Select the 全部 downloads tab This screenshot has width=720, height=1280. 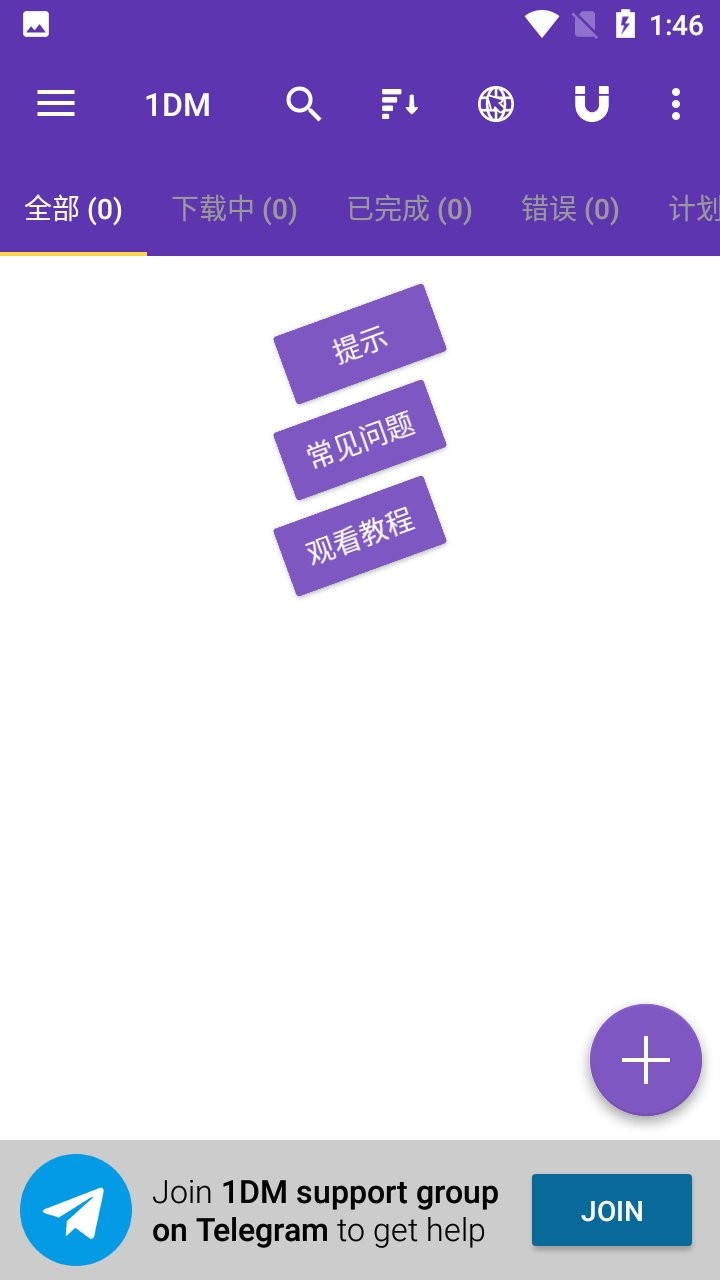tap(72, 210)
